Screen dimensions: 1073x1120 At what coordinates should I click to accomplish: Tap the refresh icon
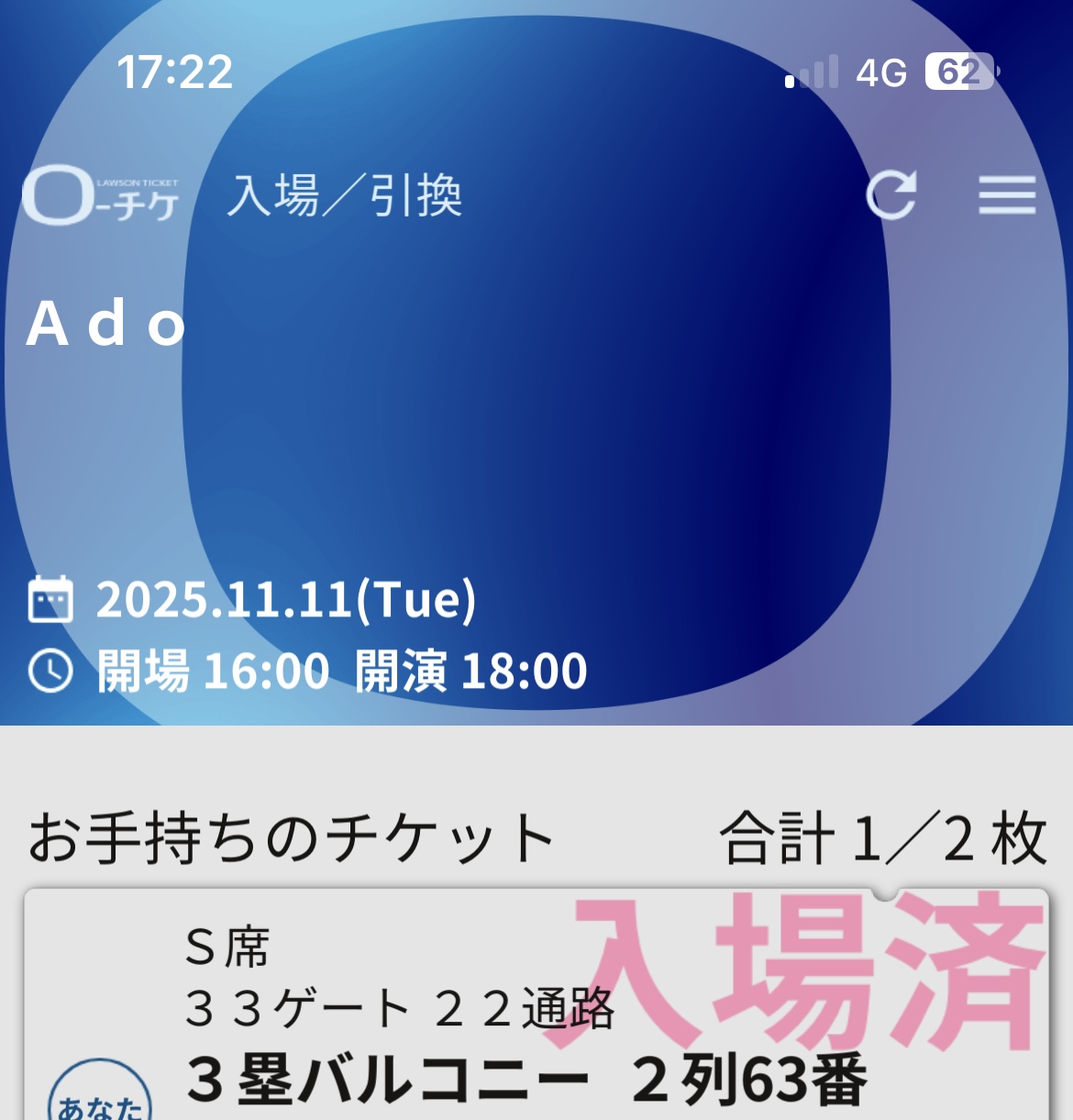[x=890, y=194]
